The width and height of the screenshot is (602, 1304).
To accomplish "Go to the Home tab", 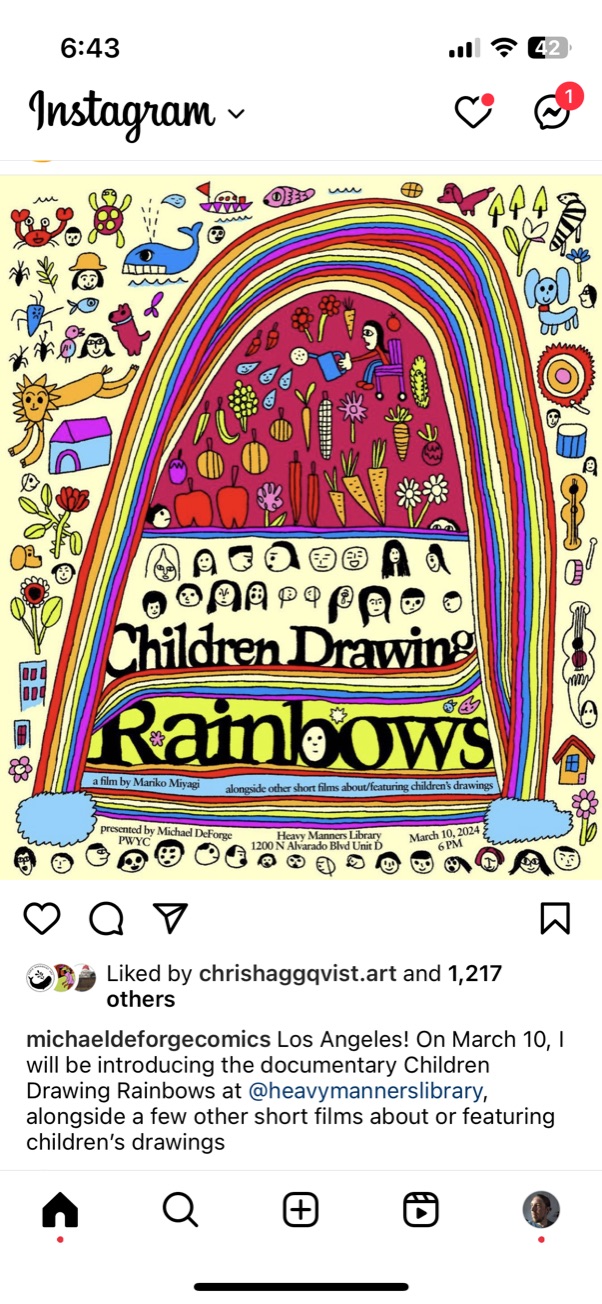I will coord(60,1210).
